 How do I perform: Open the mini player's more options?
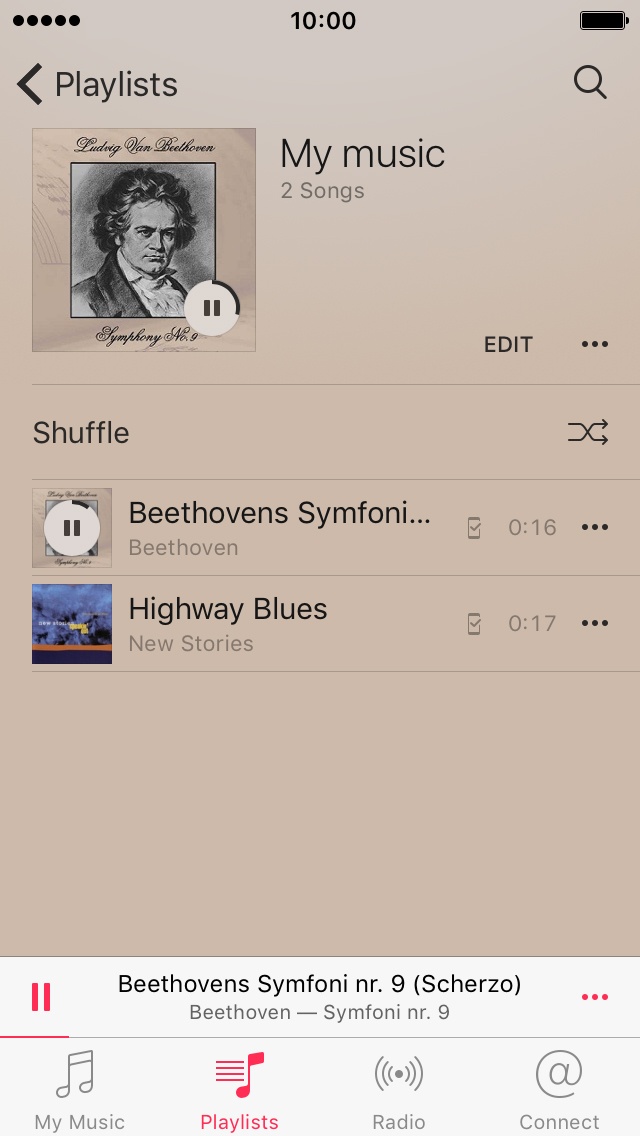(x=595, y=997)
